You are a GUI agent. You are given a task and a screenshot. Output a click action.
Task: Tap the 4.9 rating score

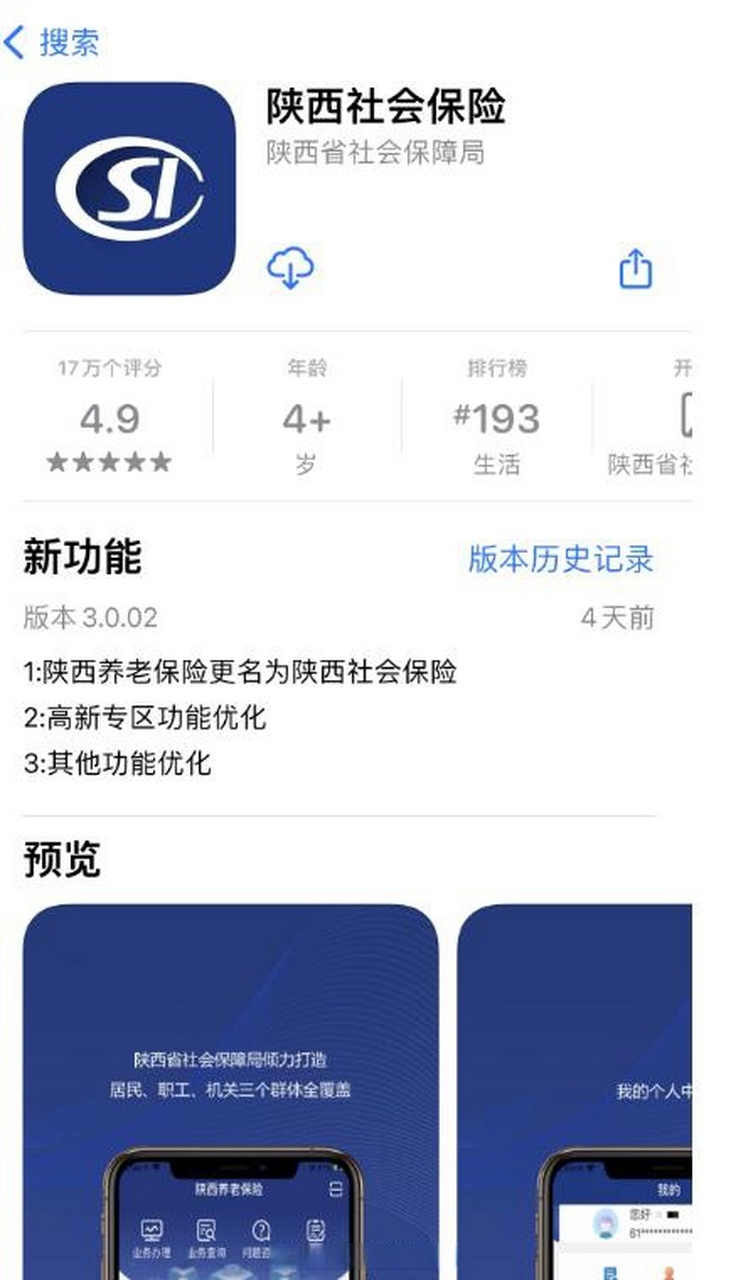coord(110,418)
